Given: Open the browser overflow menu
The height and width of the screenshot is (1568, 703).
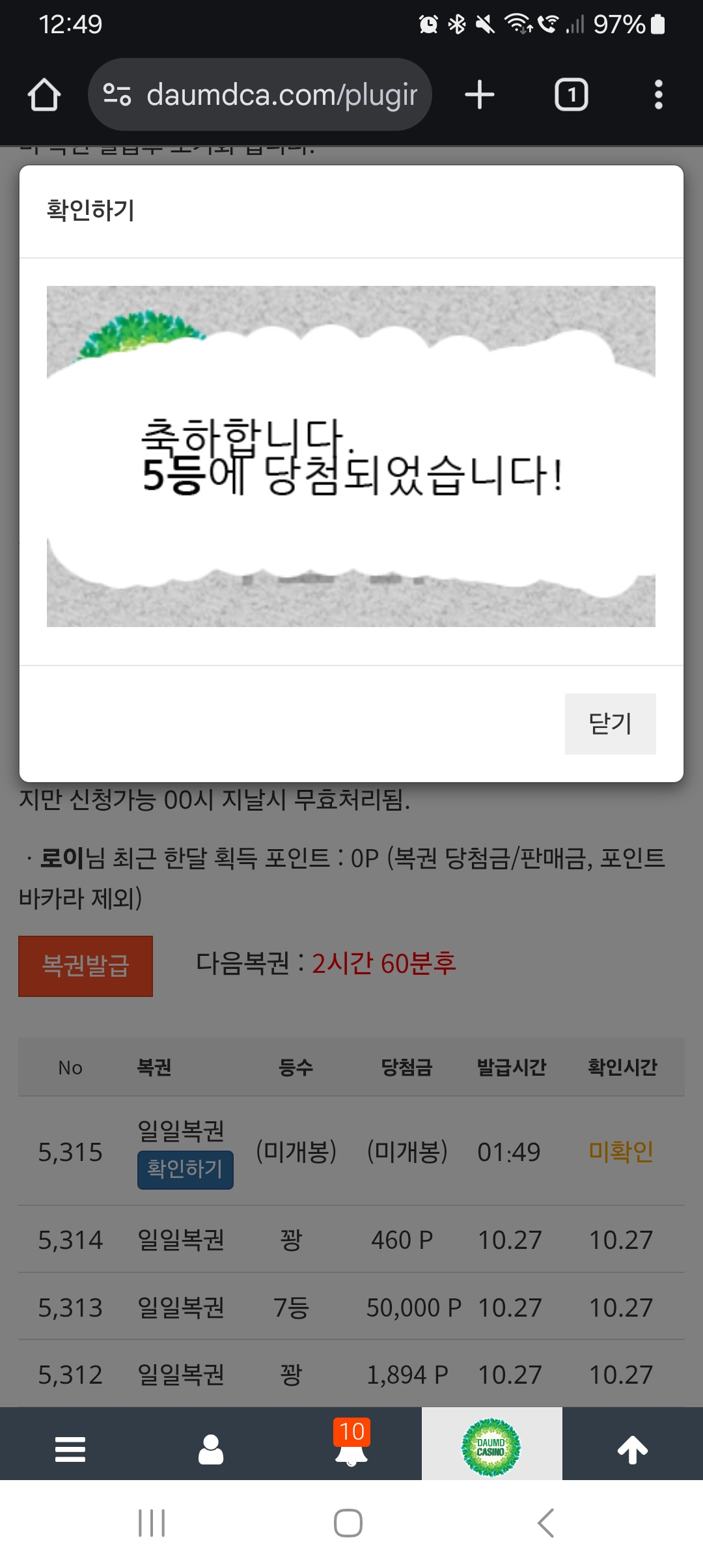Looking at the screenshot, I should pos(658,95).
